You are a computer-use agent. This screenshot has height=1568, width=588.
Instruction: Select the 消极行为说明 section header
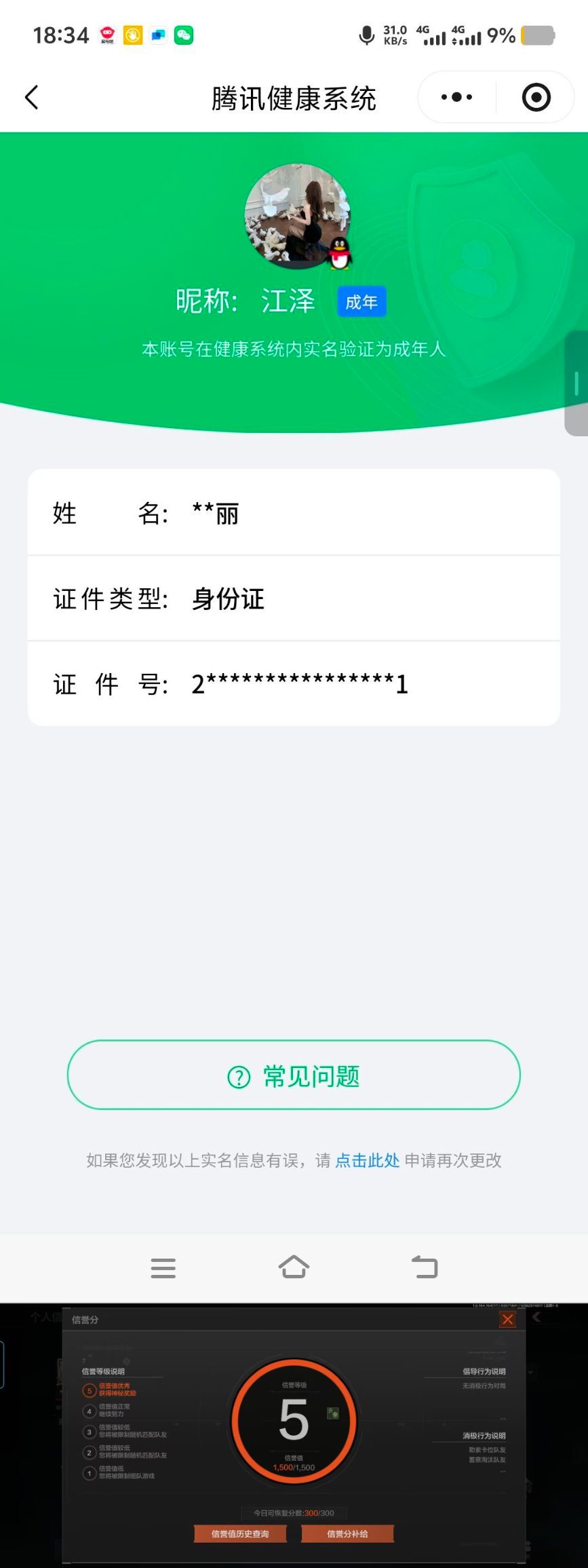click(x=484, y=1435)
